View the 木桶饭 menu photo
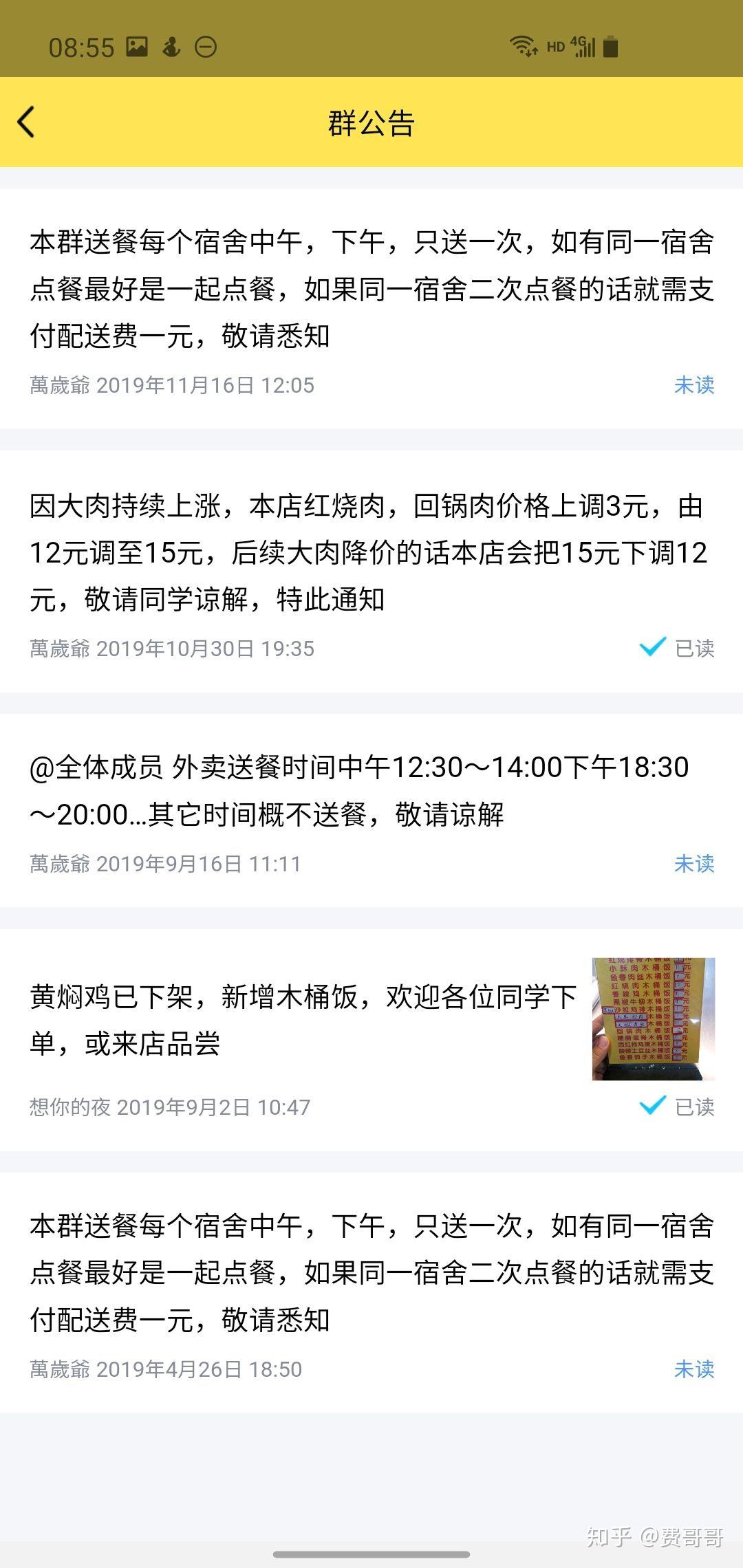743x1568 pixels. [653, 1019]
